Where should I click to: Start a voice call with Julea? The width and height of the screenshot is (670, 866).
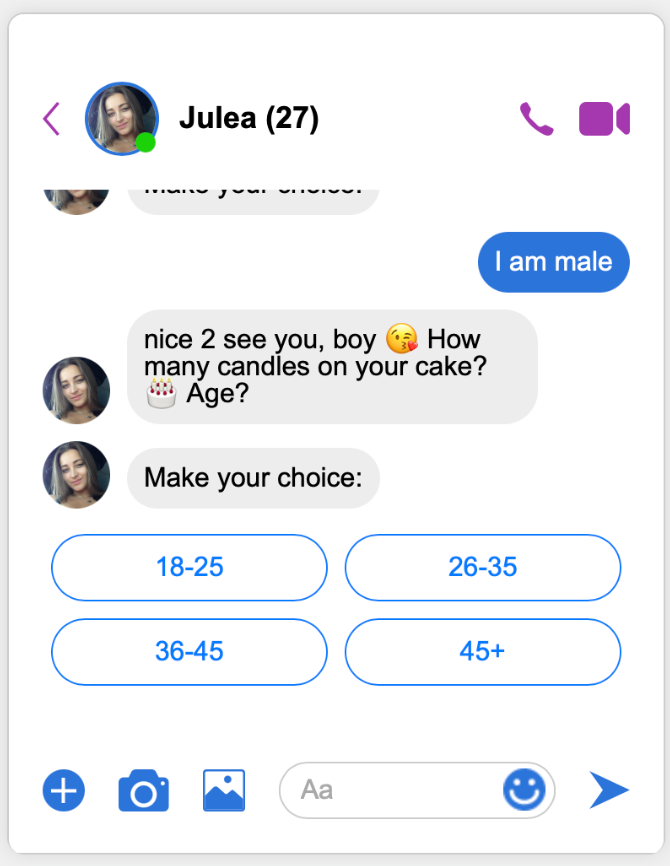point(536,119)
